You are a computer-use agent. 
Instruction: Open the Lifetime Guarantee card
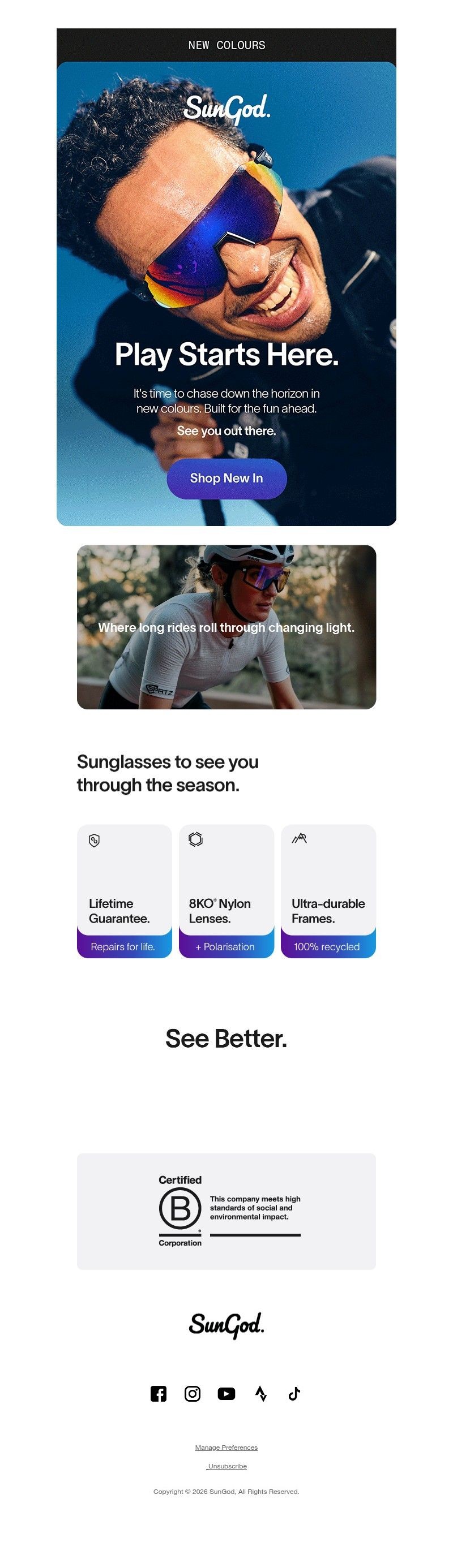(x=124, y=891)
